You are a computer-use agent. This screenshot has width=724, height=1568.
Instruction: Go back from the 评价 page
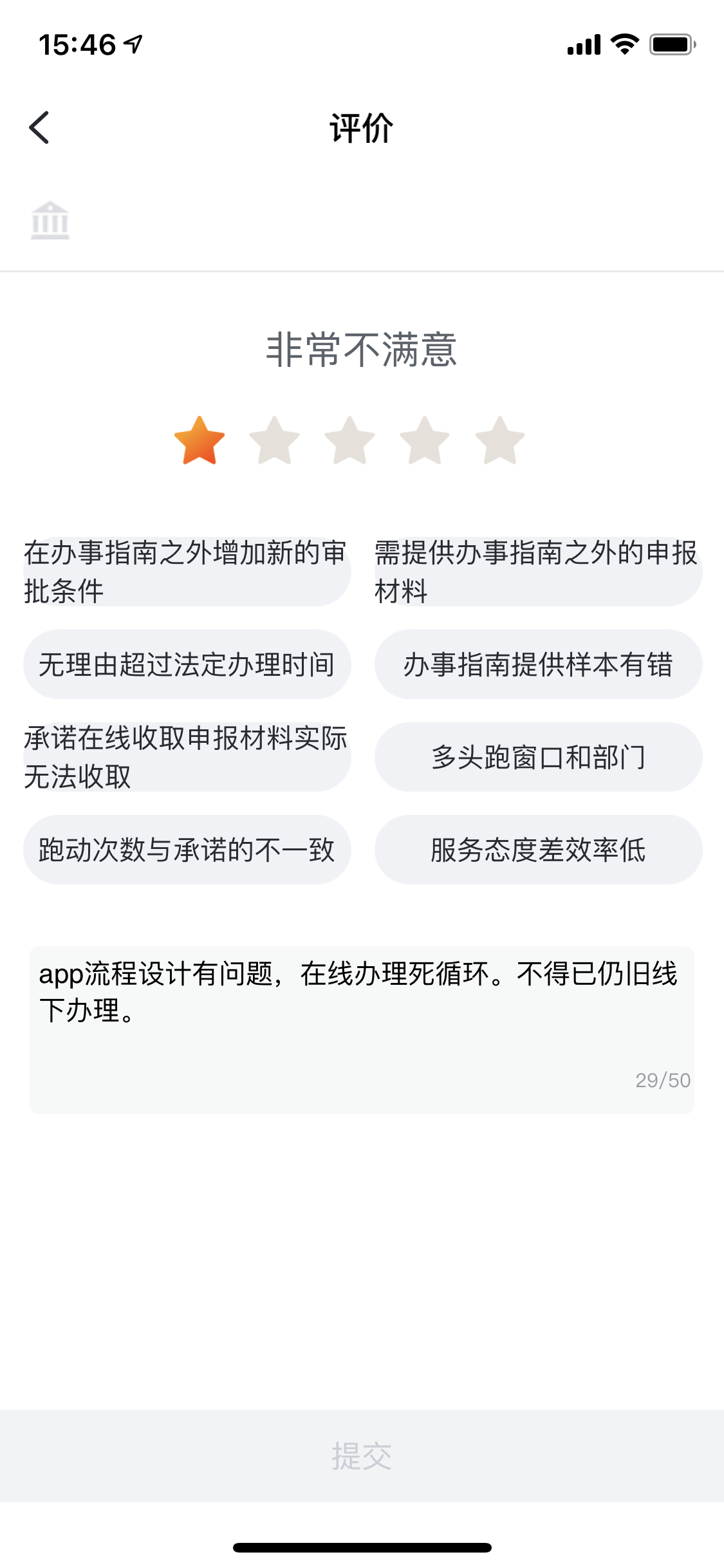[x=40, y=127]
